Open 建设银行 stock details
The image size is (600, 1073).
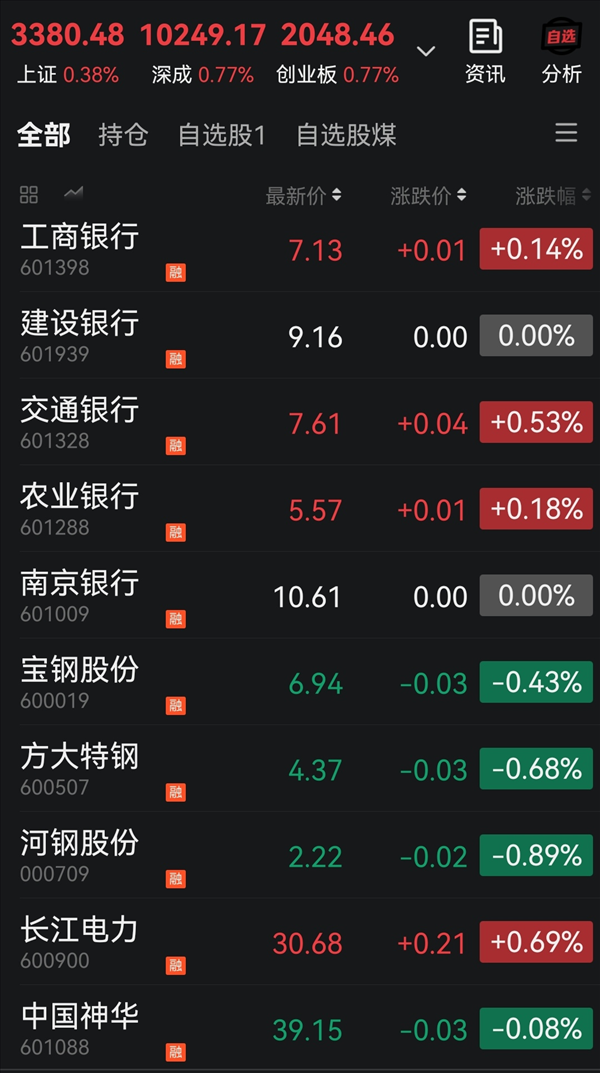tap(300, 335)
